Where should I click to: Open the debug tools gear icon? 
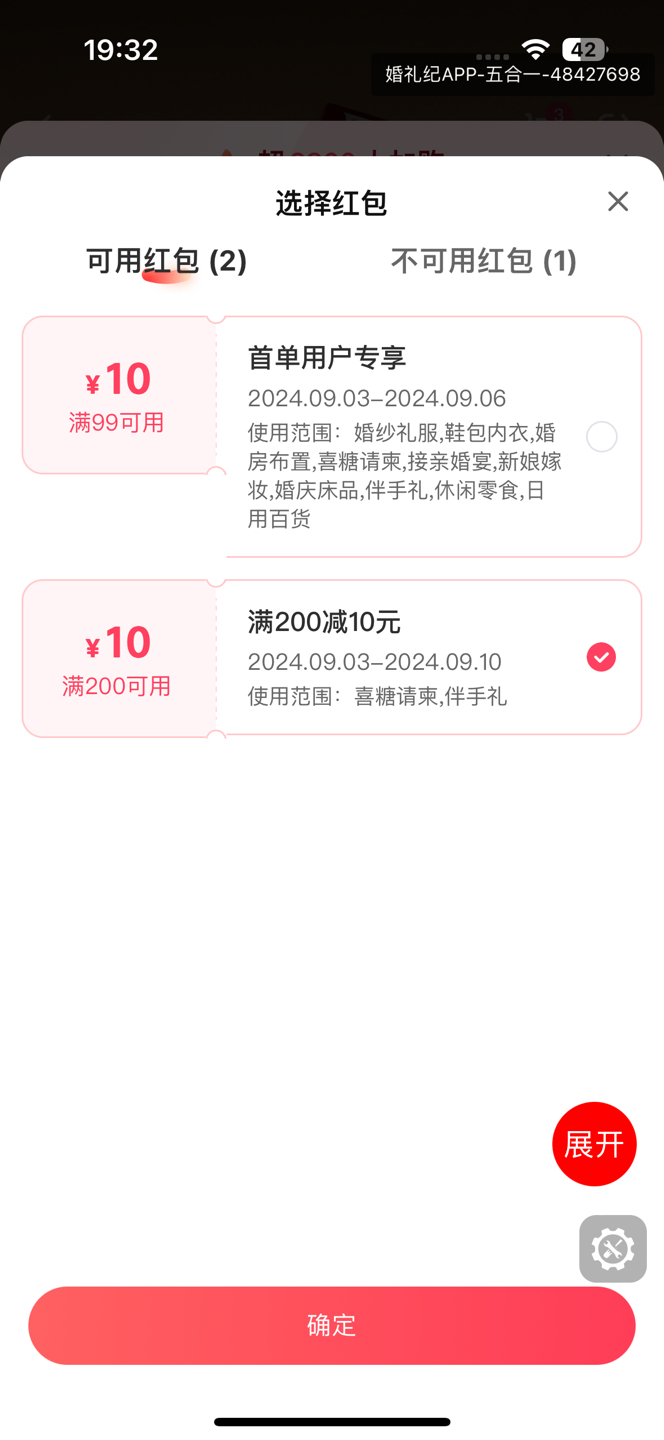pyautogui.click(x=613, y=1249)
